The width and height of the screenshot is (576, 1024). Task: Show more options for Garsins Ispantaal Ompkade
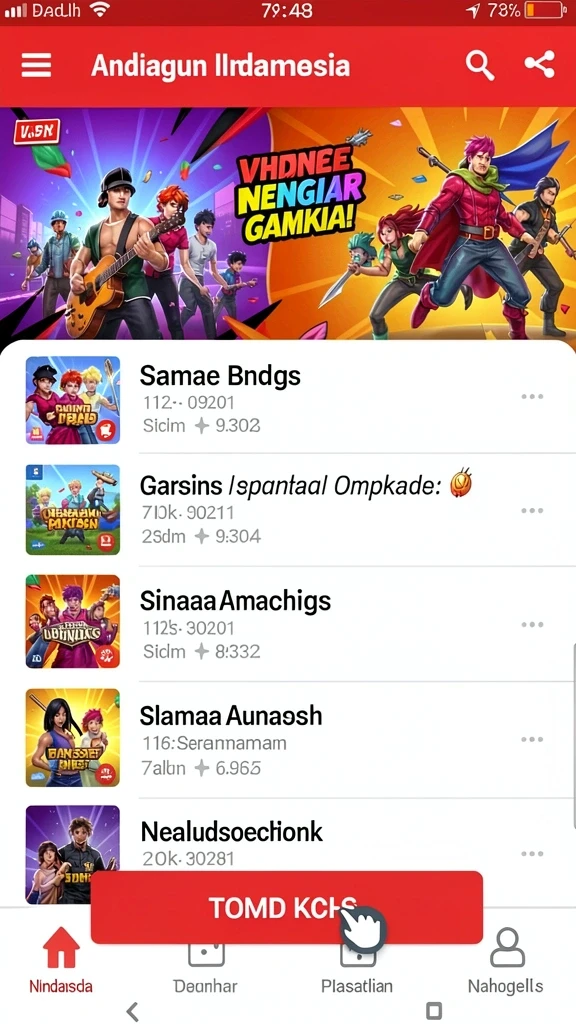[x=532, y=511]
